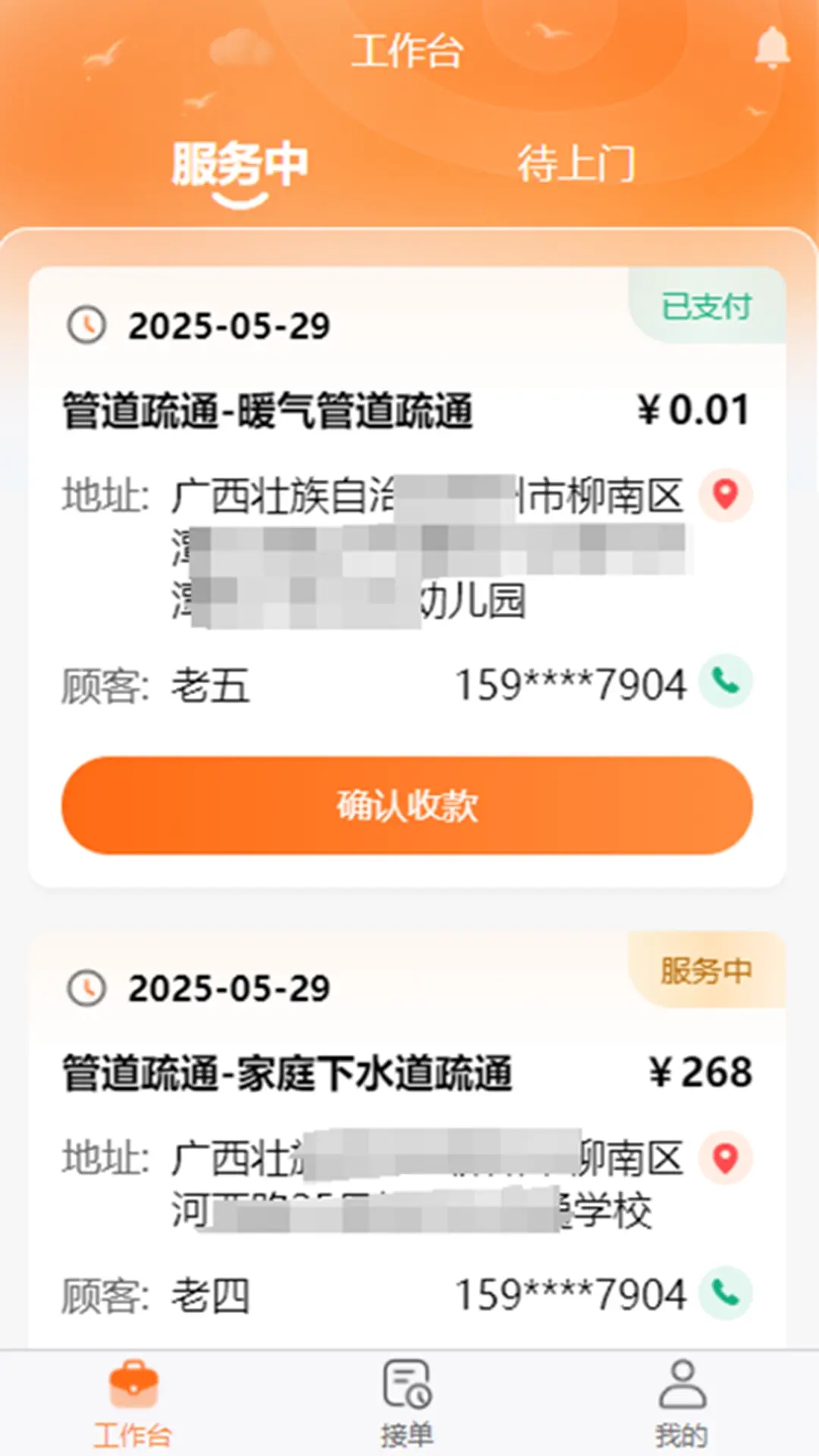Screen dimensions: 819x1456
Task: Select the 服务中 tab
Action: [x=240, y=165]
